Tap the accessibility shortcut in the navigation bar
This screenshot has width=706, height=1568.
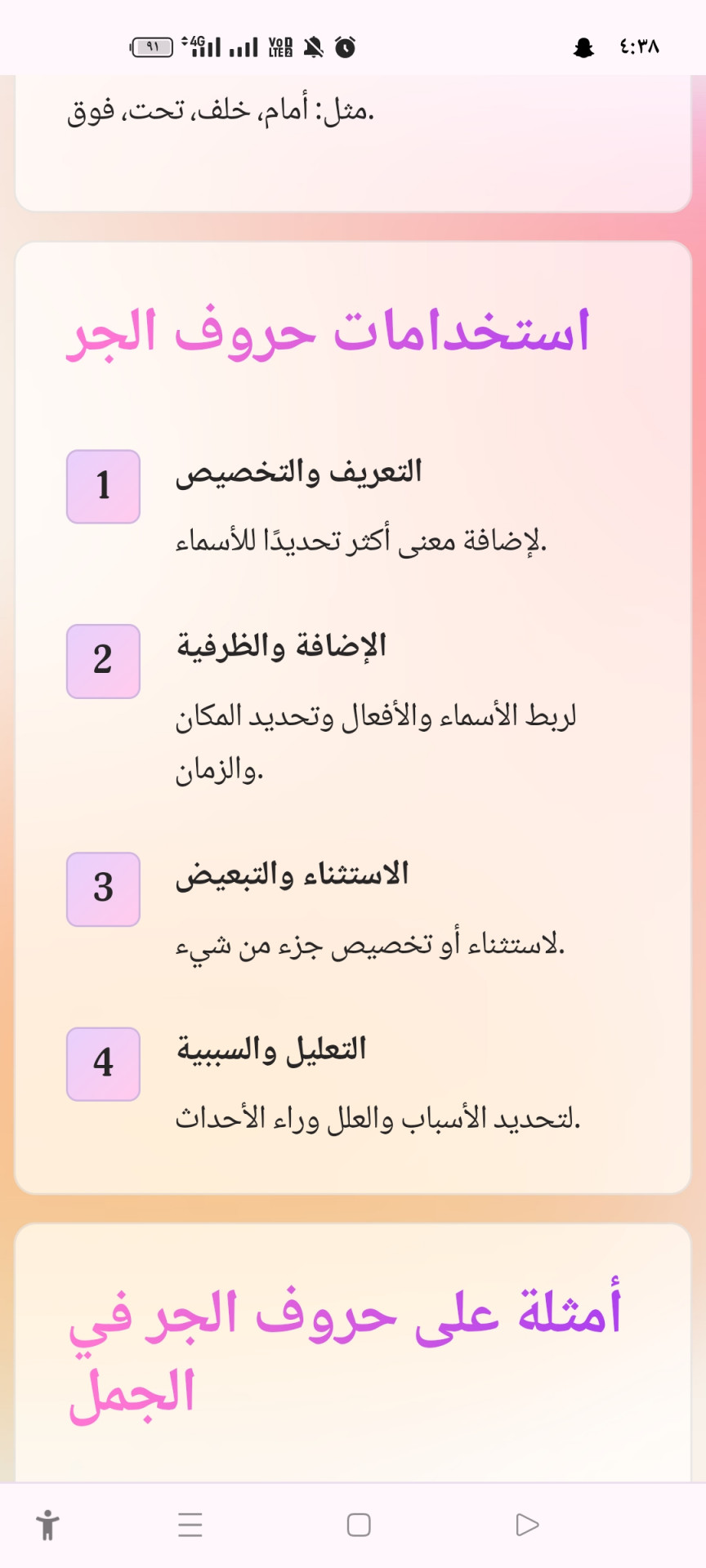coord(47,1525)
